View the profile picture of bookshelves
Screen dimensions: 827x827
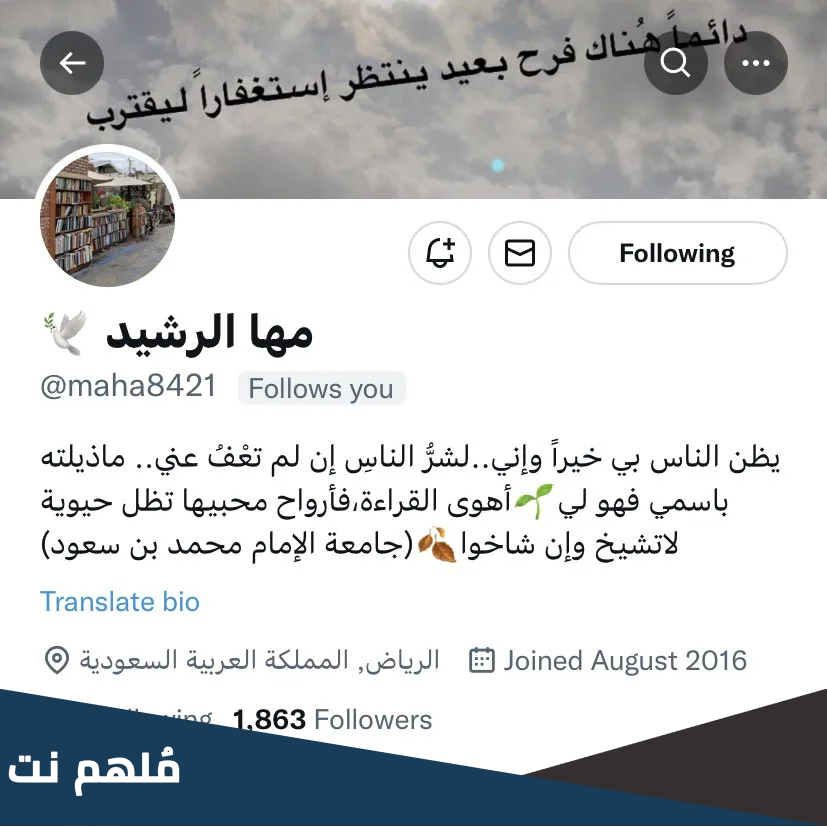pos(108,220)
